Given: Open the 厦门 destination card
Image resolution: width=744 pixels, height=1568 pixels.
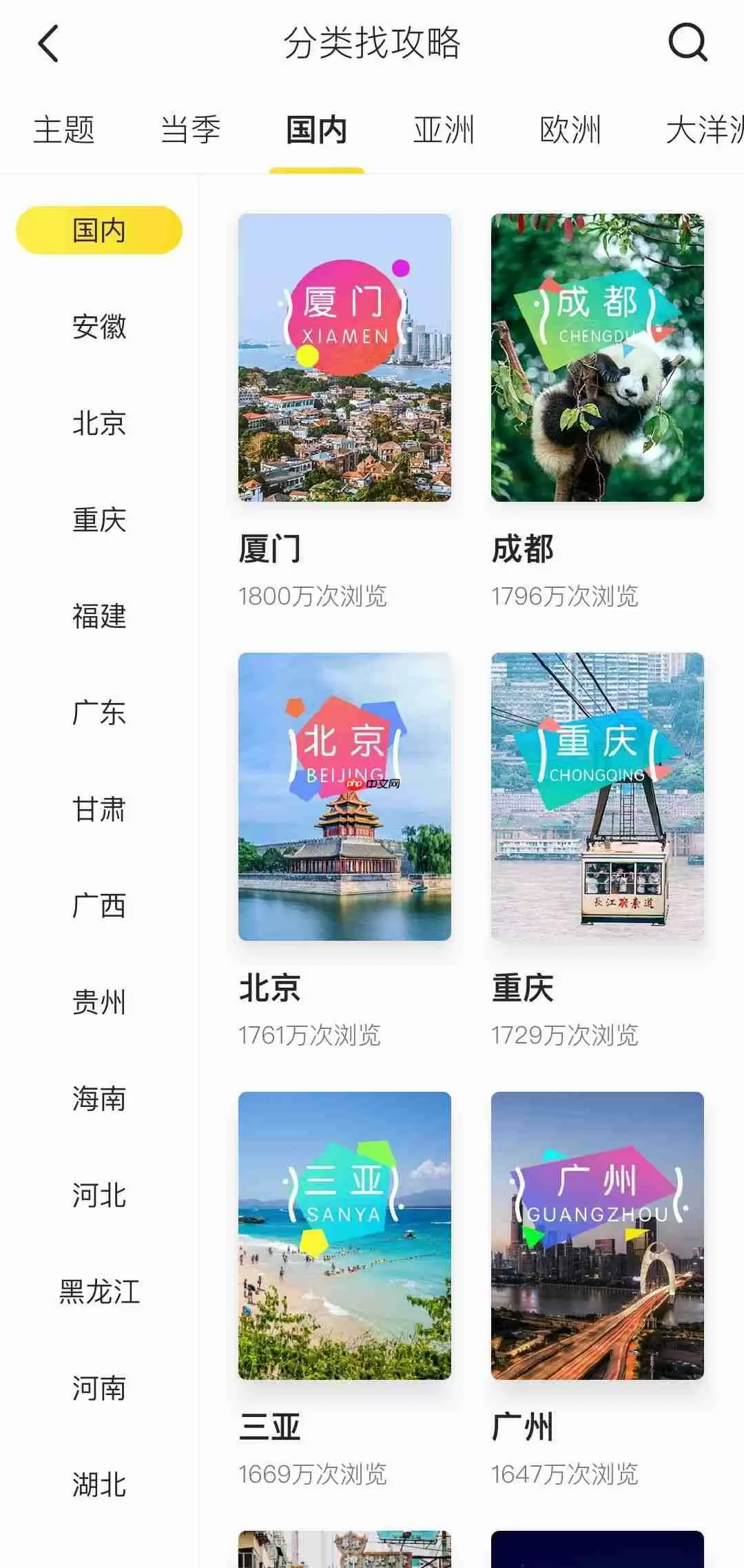Looking at the screenshot, I should point(344,358).
